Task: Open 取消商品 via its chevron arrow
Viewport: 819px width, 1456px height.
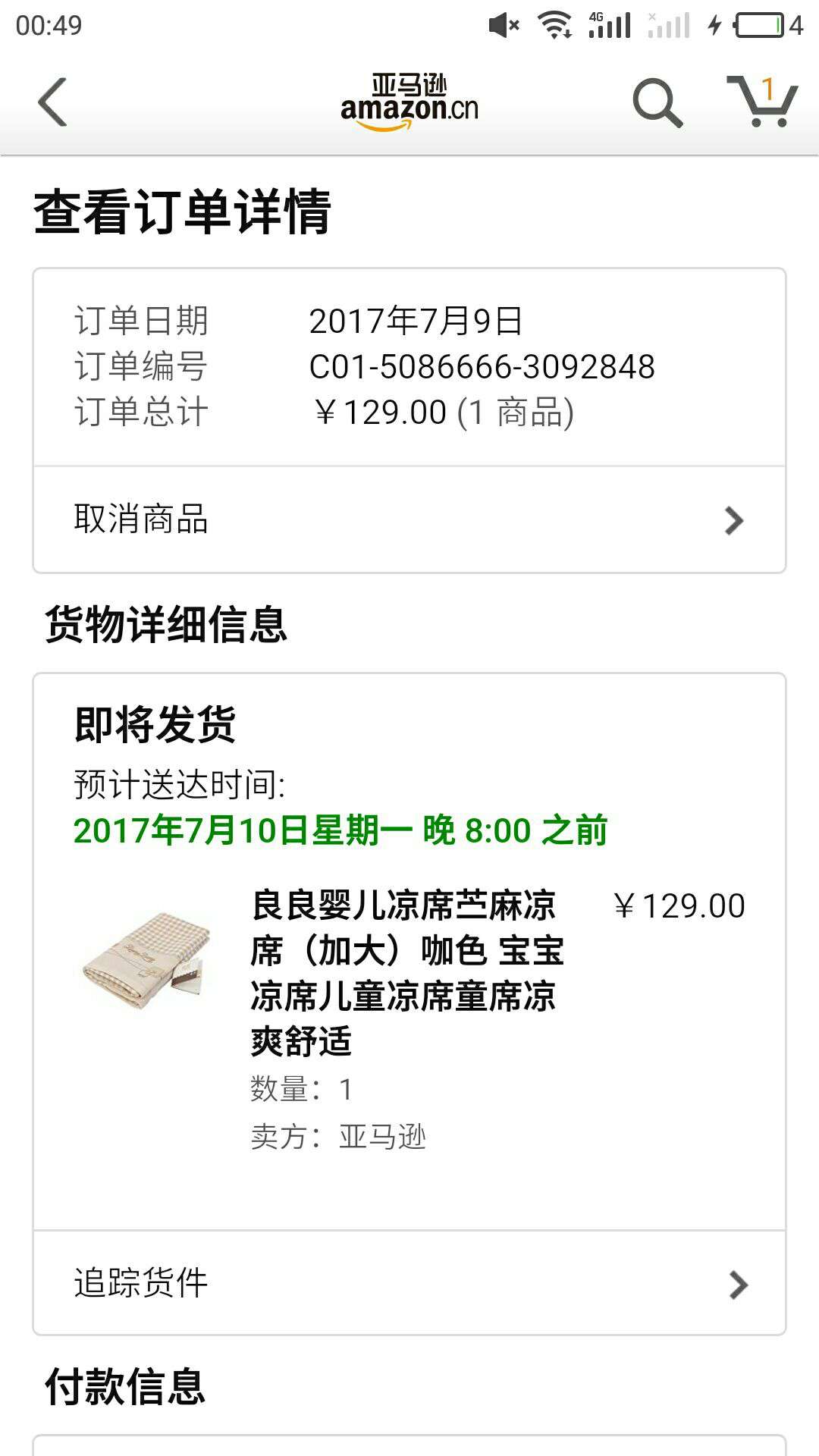Action: (733, 519)
